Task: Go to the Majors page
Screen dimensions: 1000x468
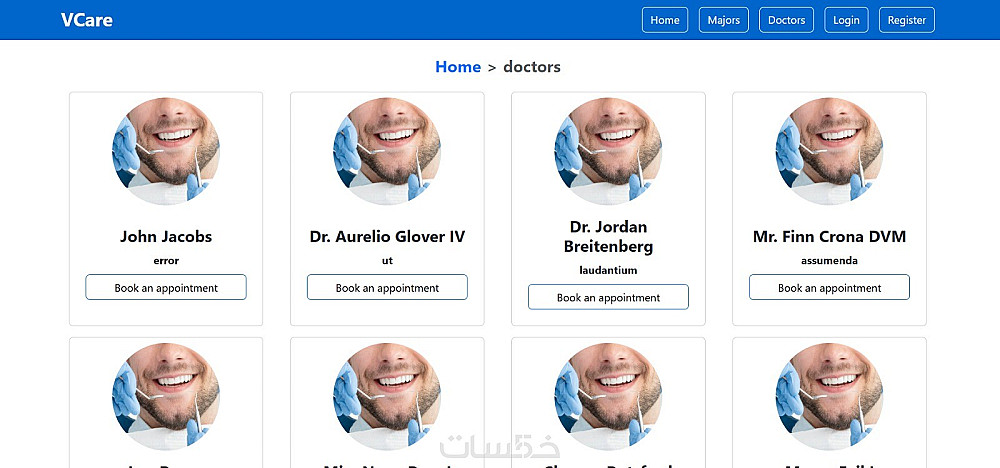Action: (723, 20)
